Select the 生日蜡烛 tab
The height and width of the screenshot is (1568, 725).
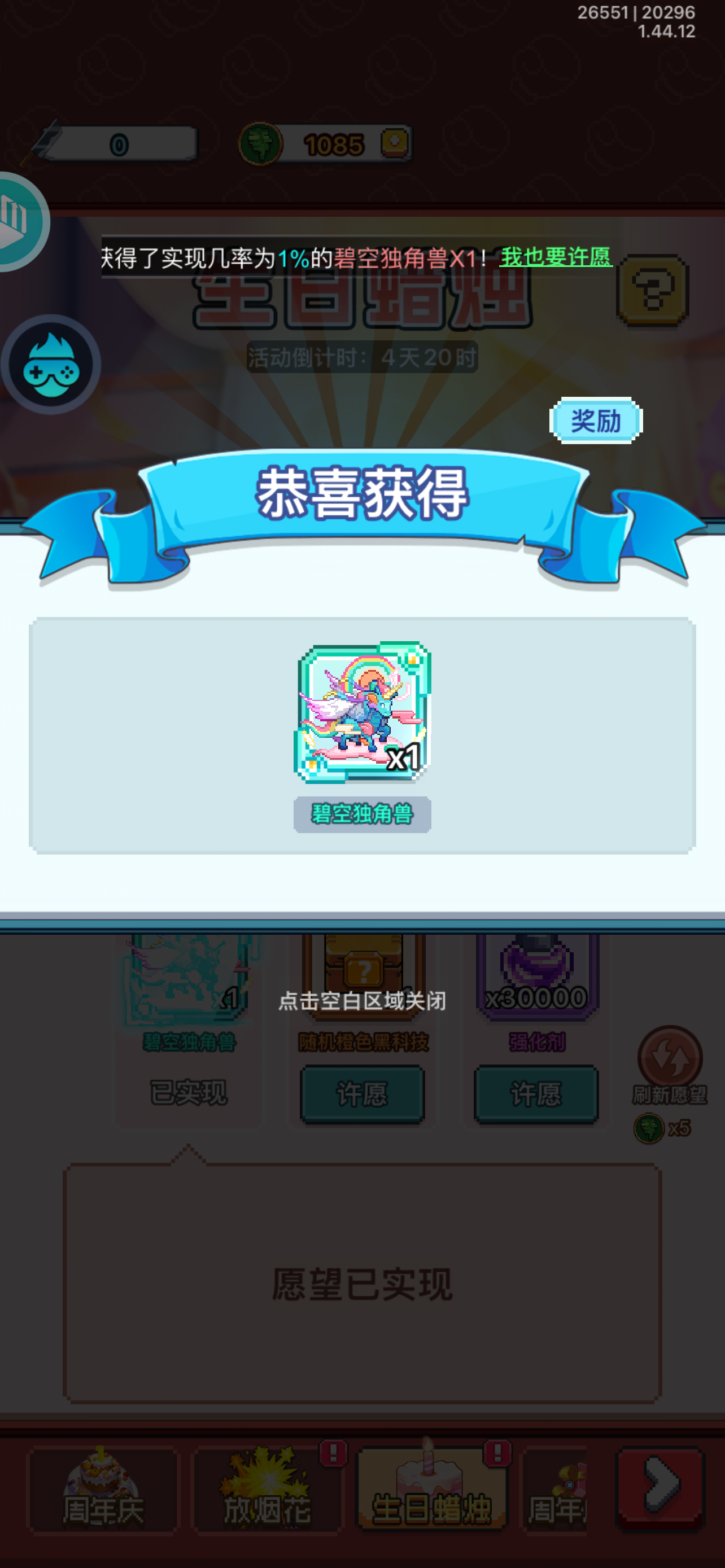click(x=431, y=1490)
